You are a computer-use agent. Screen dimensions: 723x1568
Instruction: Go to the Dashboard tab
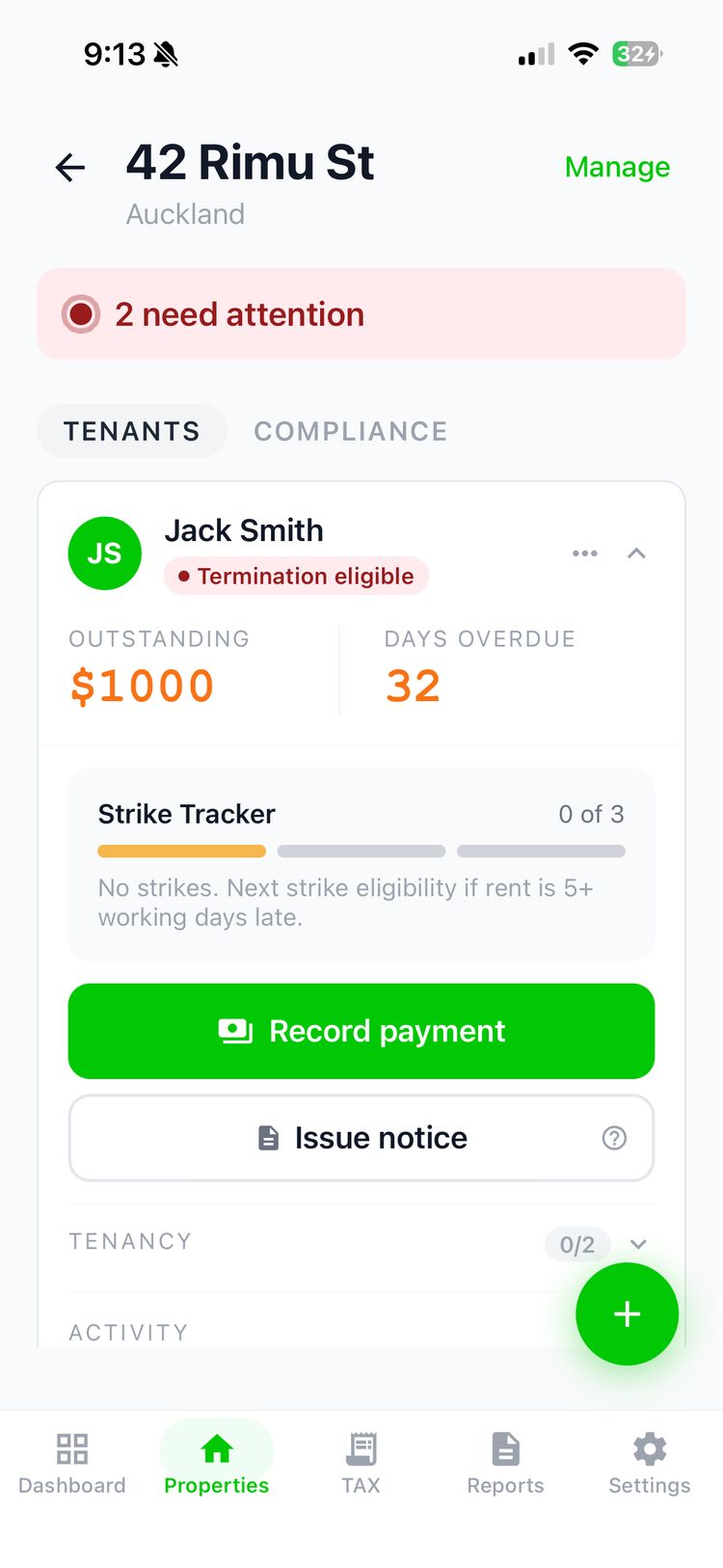[x=72, y=1464]
